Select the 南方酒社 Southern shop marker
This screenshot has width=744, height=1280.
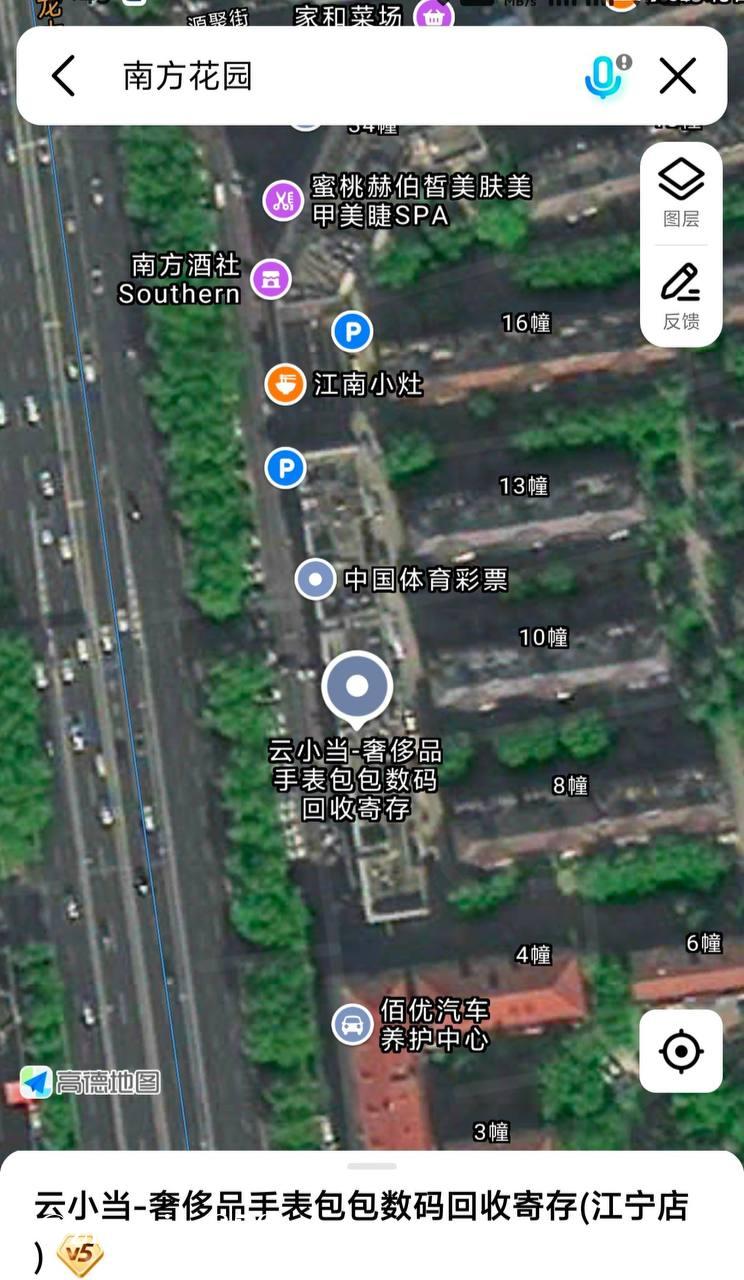pyautogui.click(x=271, y=278)
